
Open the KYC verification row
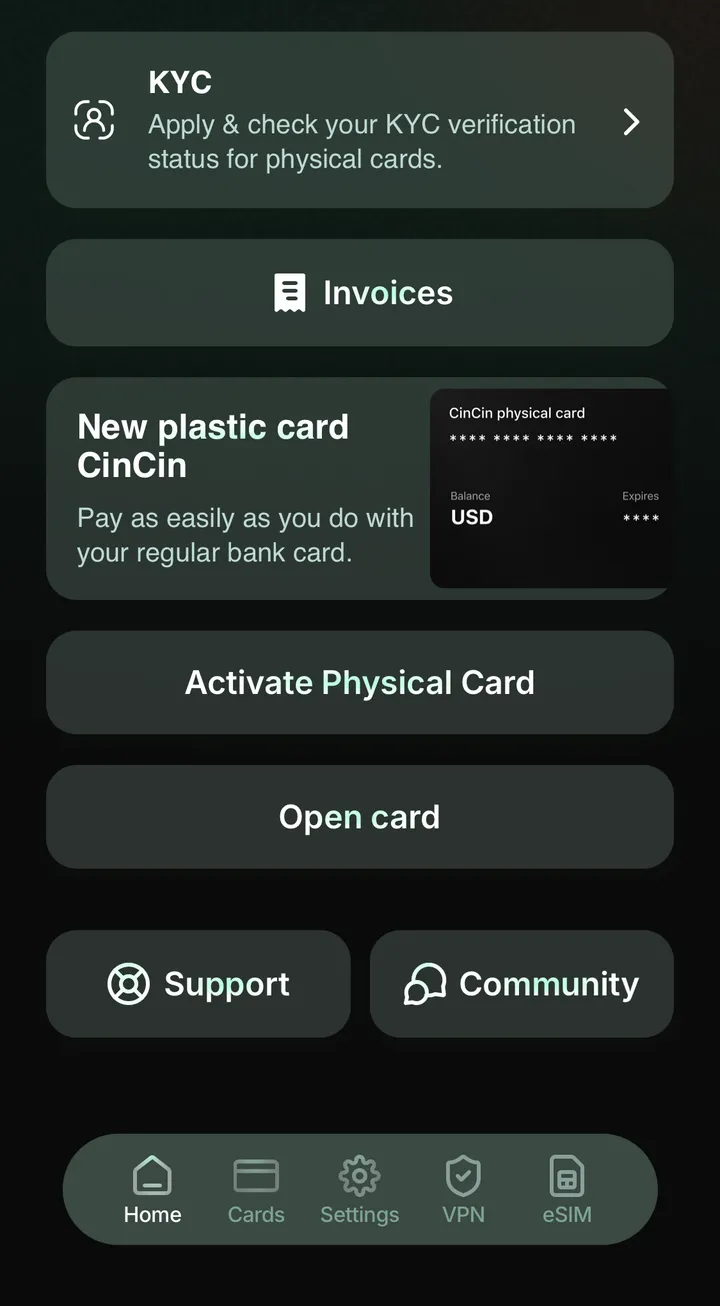pyautogui.click(x=360, y=120)
